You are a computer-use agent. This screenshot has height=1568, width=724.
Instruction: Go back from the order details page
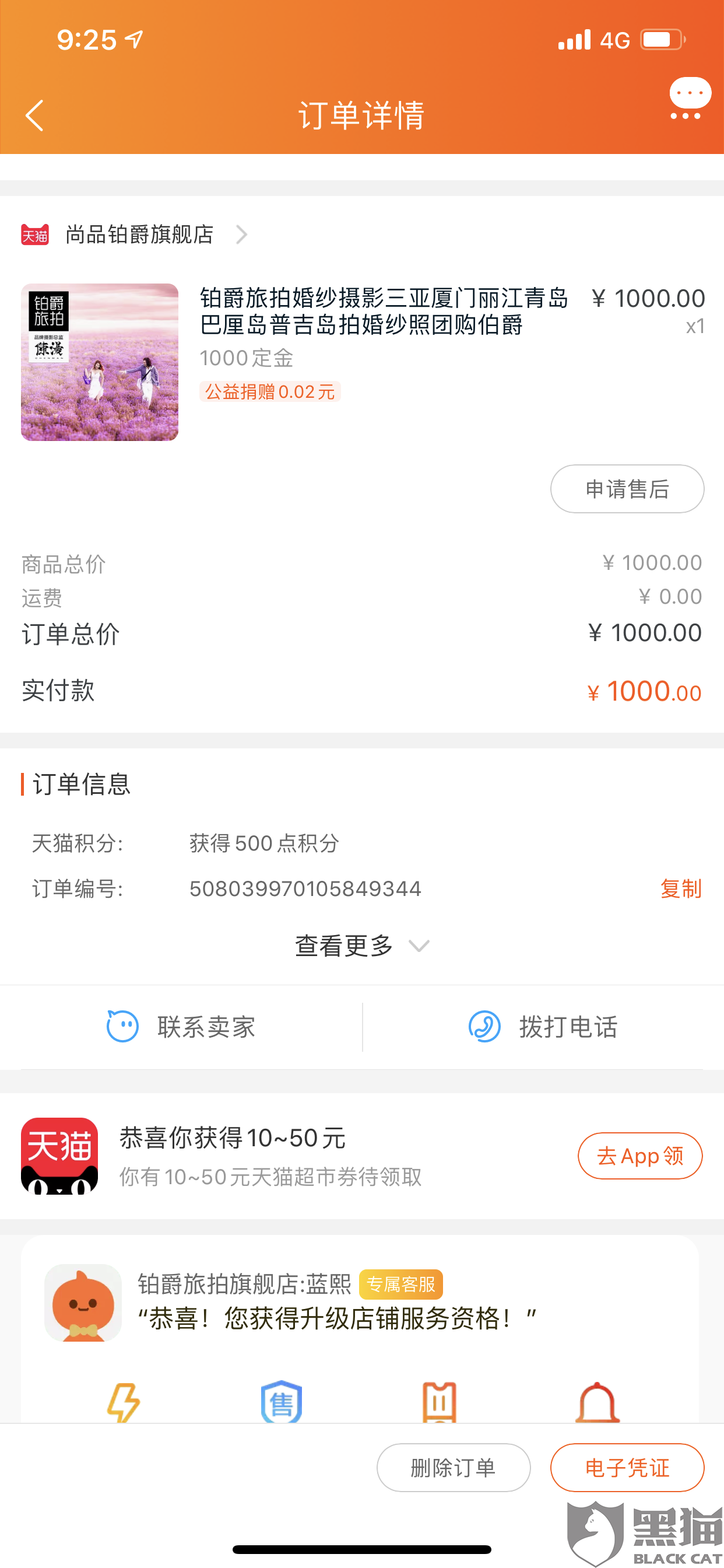click(x=34, y=115)
